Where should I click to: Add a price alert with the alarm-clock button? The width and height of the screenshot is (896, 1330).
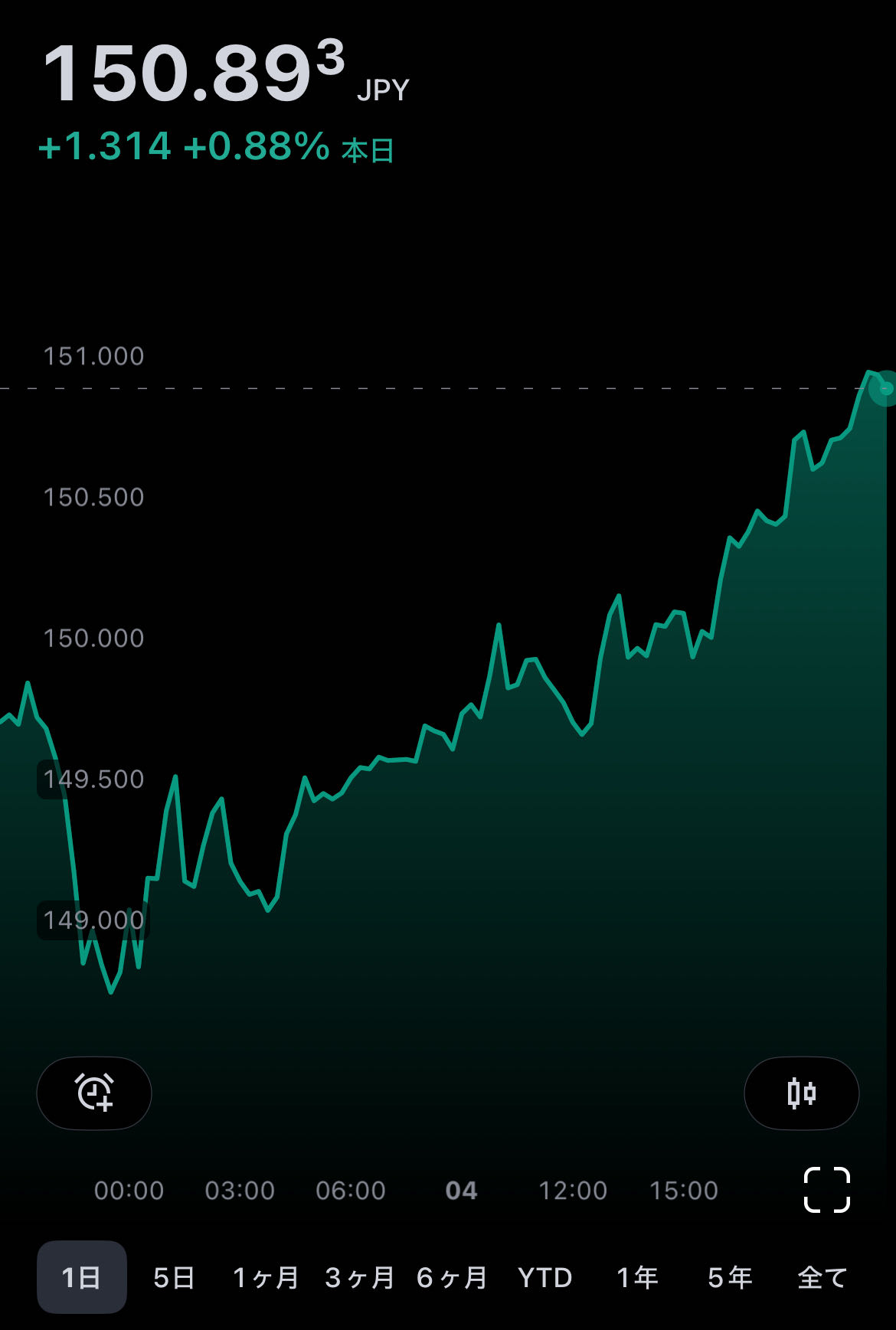pos(94,1093)
